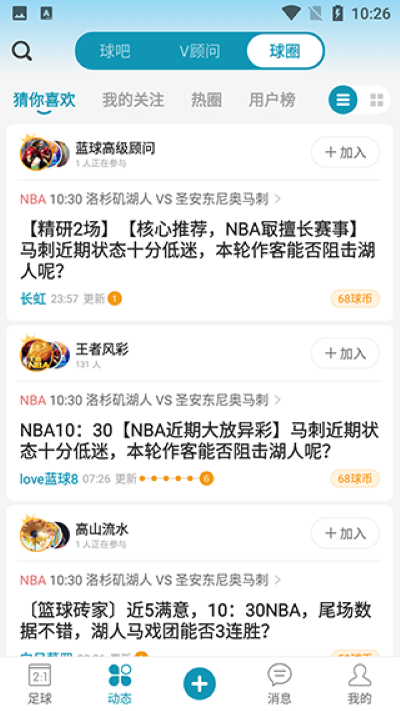Screen dimensions: 400x711
Task: Switch to the V顾问 segment
Action: click(200, 51)
